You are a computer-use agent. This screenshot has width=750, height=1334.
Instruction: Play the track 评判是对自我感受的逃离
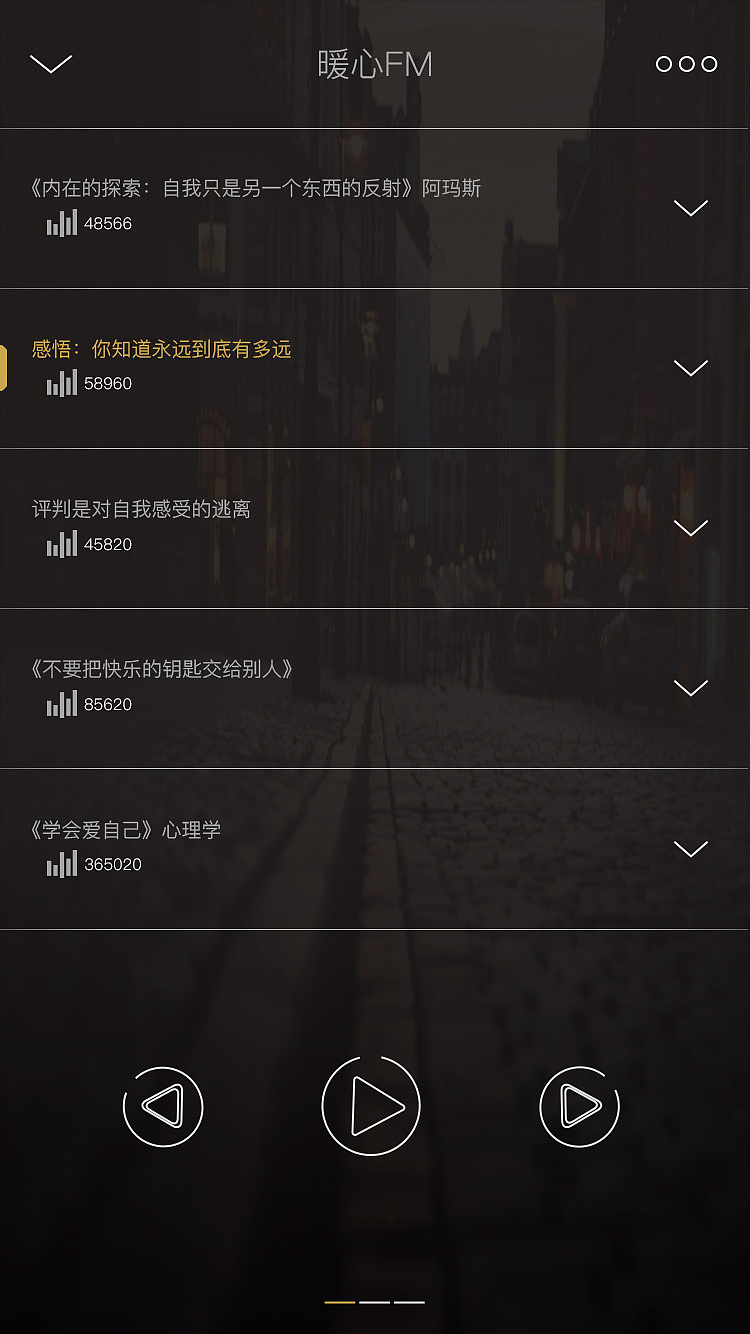(x=141, y=509)
